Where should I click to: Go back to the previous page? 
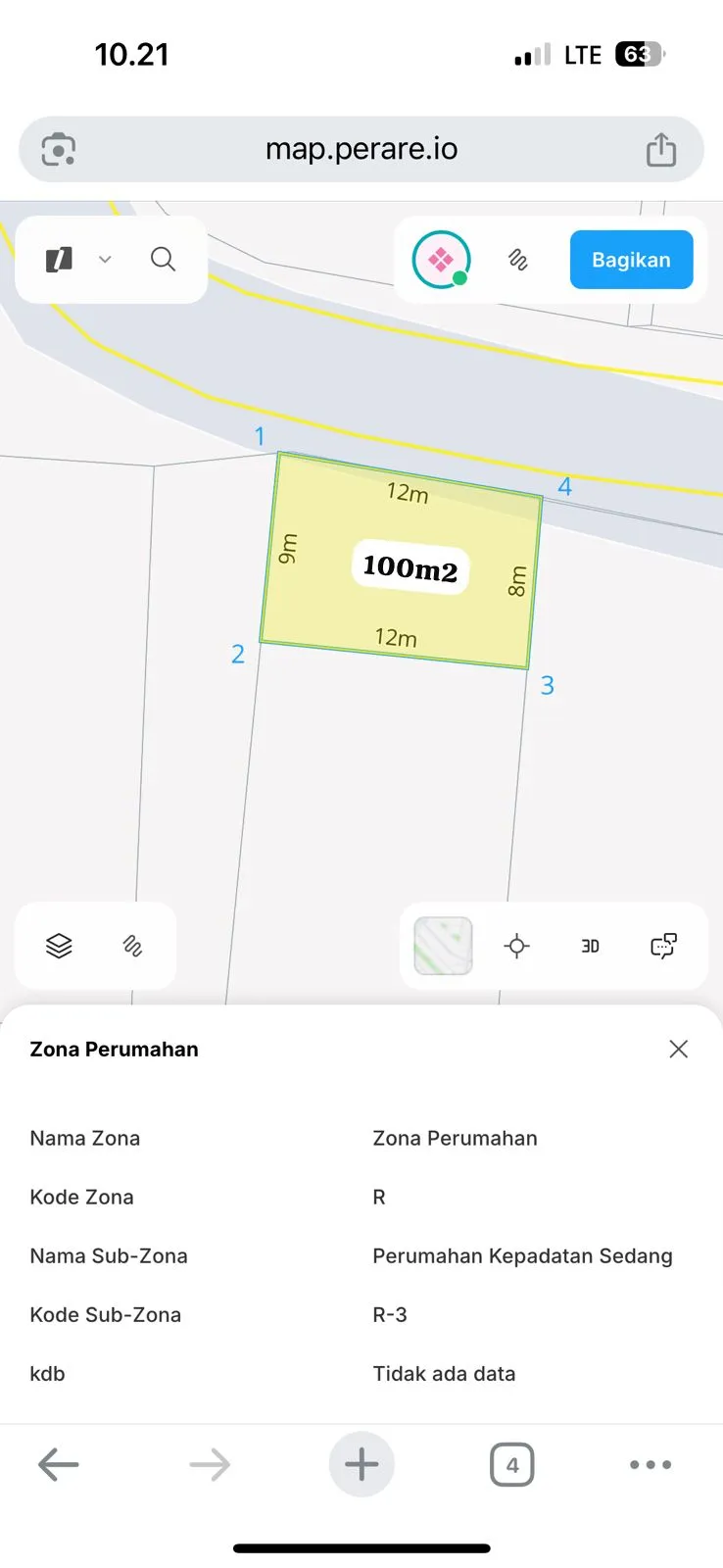pos(58,1465)
